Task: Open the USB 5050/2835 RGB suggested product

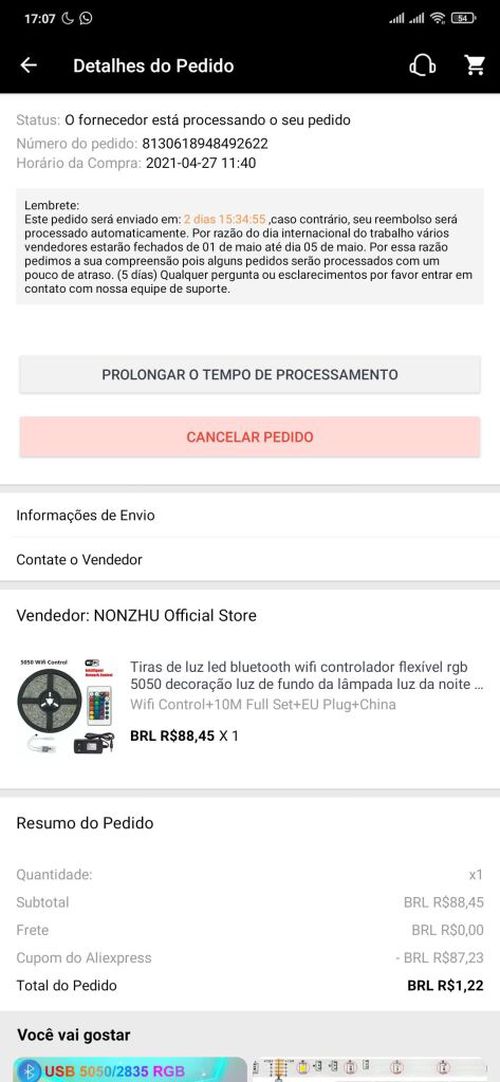Action: pyautogui.click(x=129, y=1070)
